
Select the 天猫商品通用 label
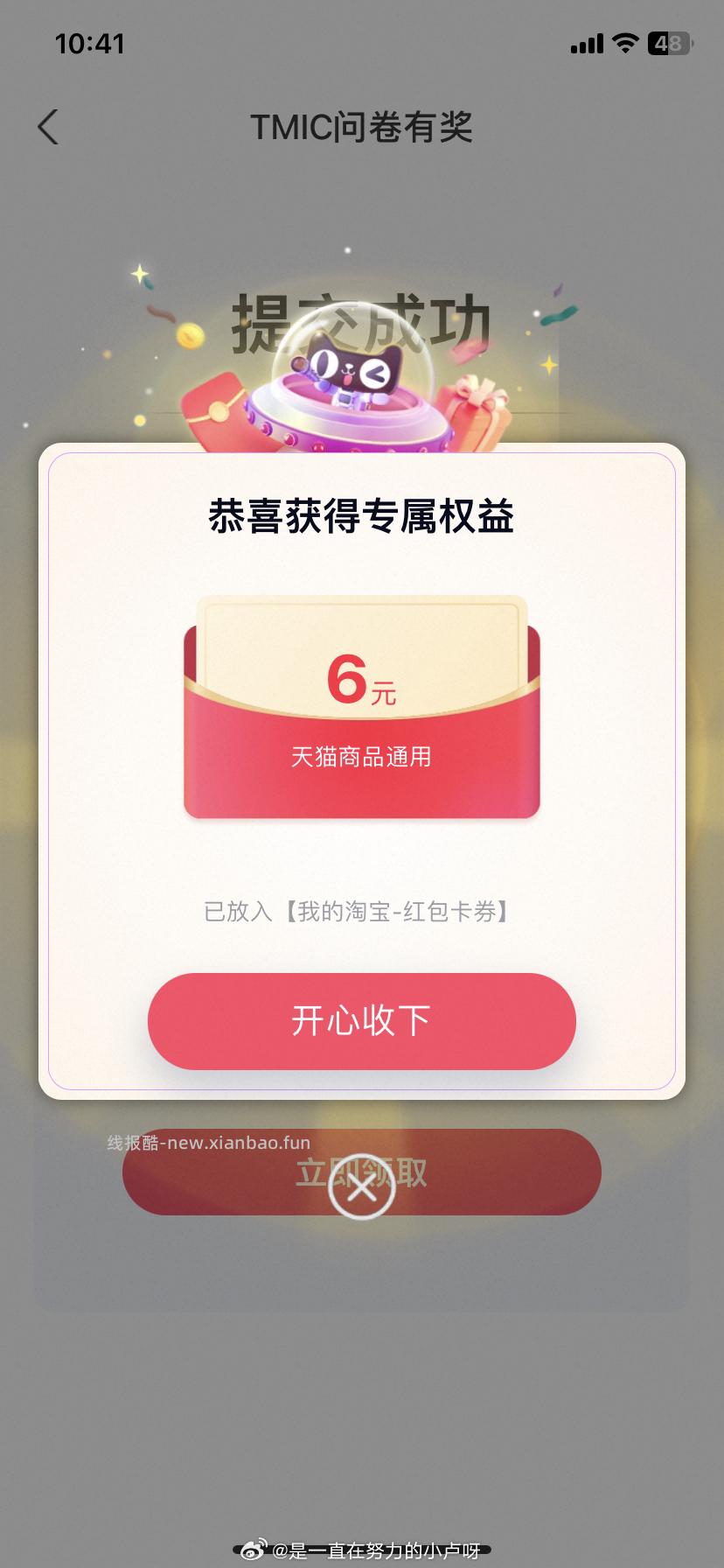(x=361, y=757)
